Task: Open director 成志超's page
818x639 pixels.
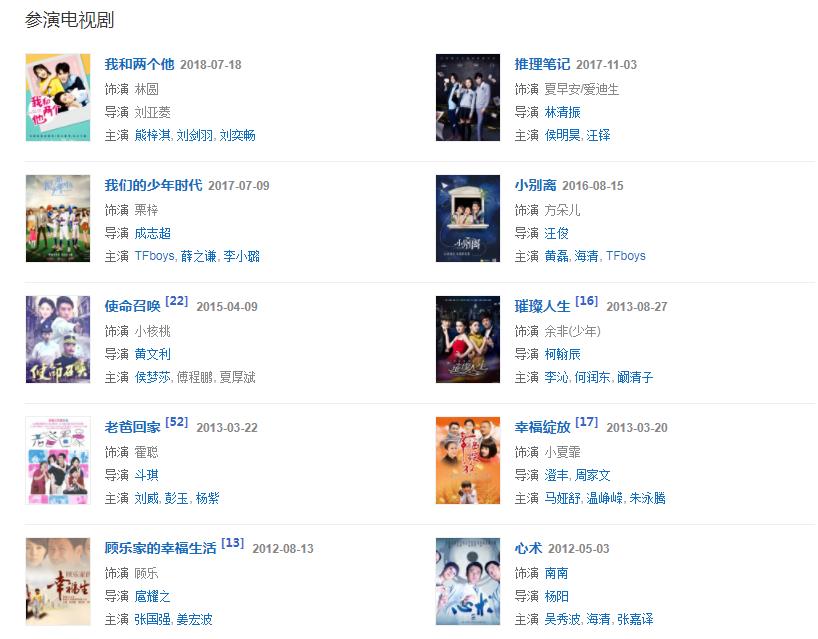Action: 153,233
